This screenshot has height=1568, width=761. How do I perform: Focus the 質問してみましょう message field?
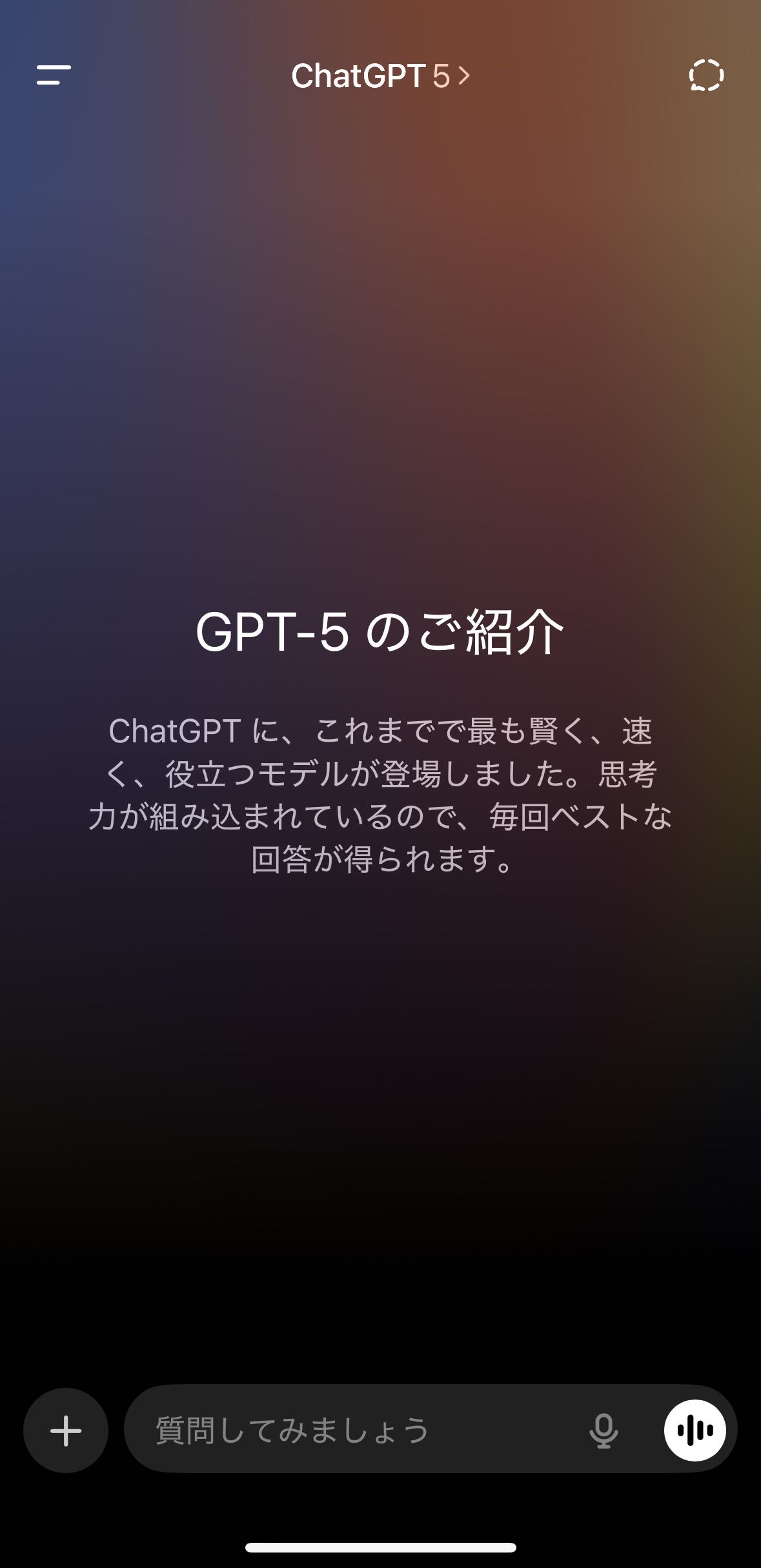pyautogui.click(x=361, y=1430)
